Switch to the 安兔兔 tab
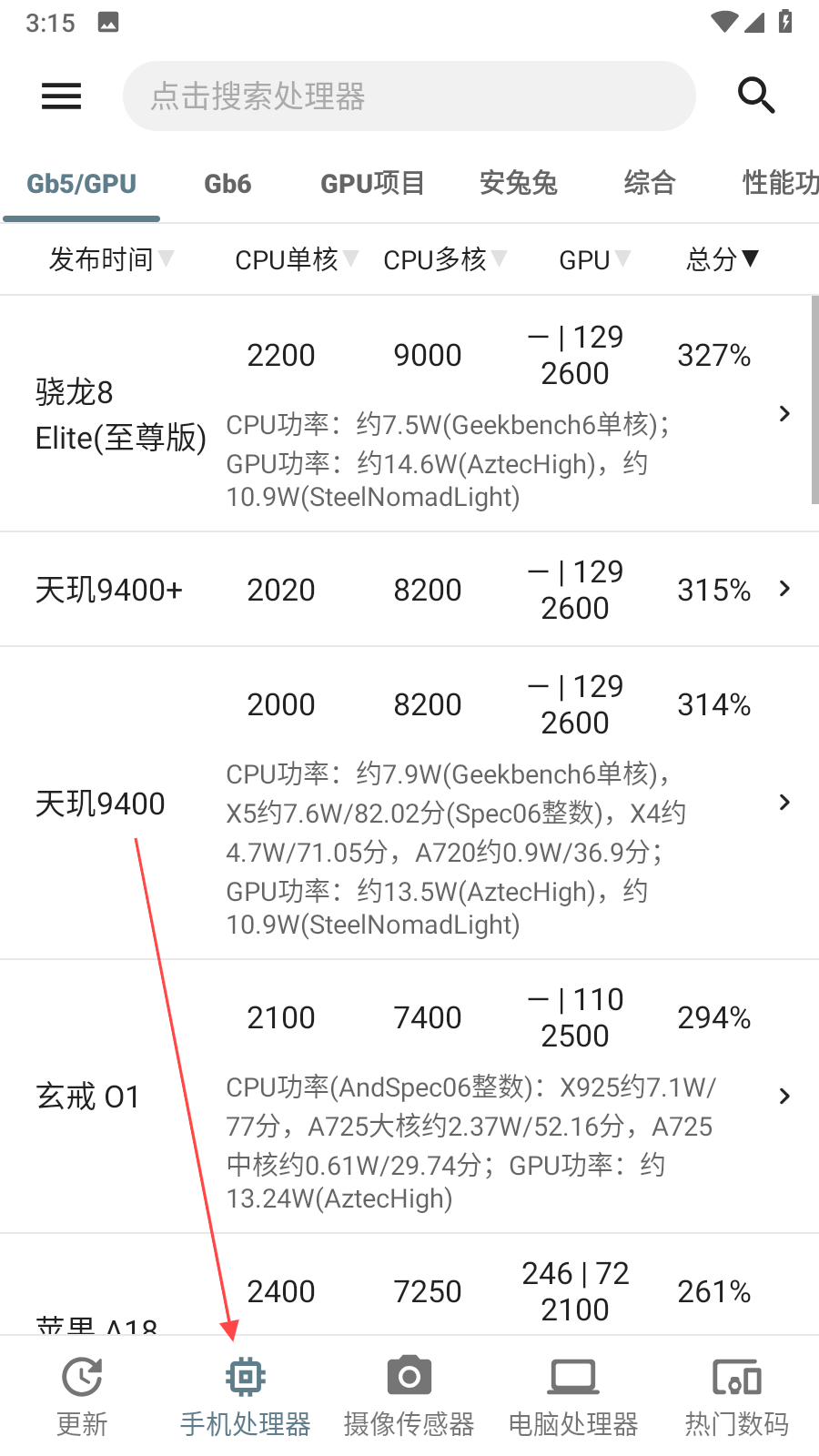Screen dimensions: 819x1456 [518, 184]
